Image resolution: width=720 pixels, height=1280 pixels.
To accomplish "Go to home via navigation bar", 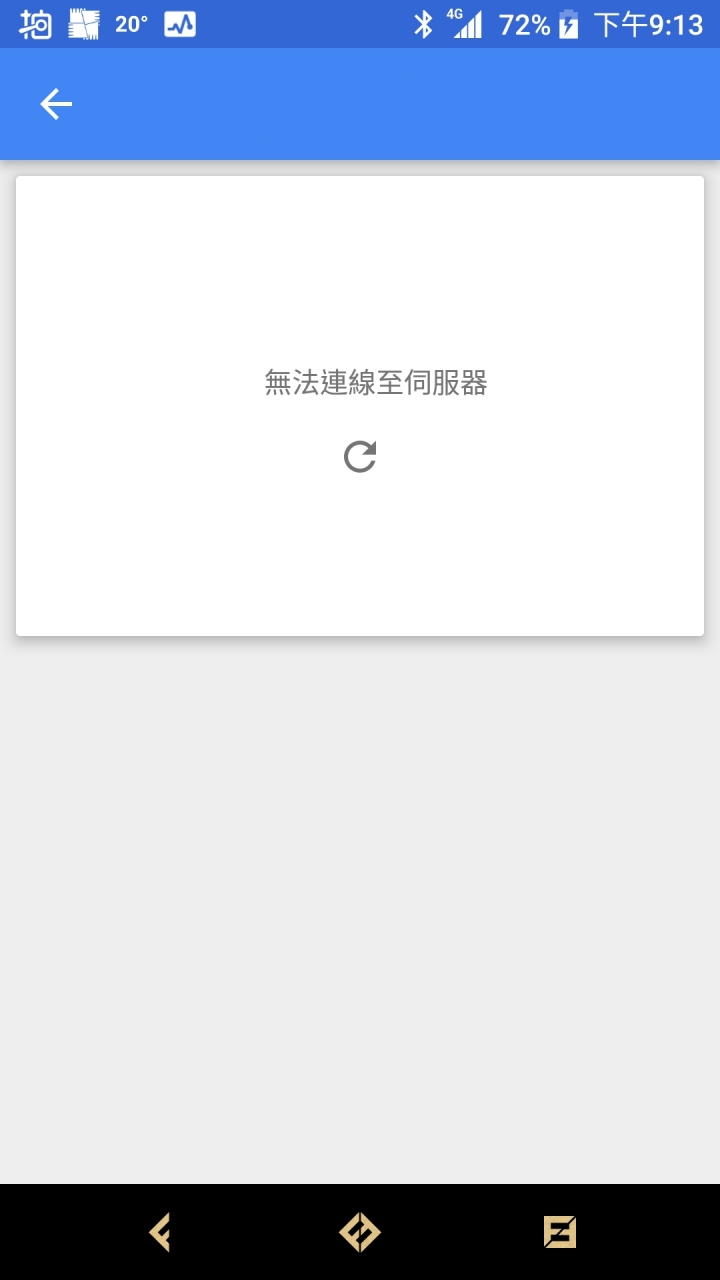I will coord(360,1232).
